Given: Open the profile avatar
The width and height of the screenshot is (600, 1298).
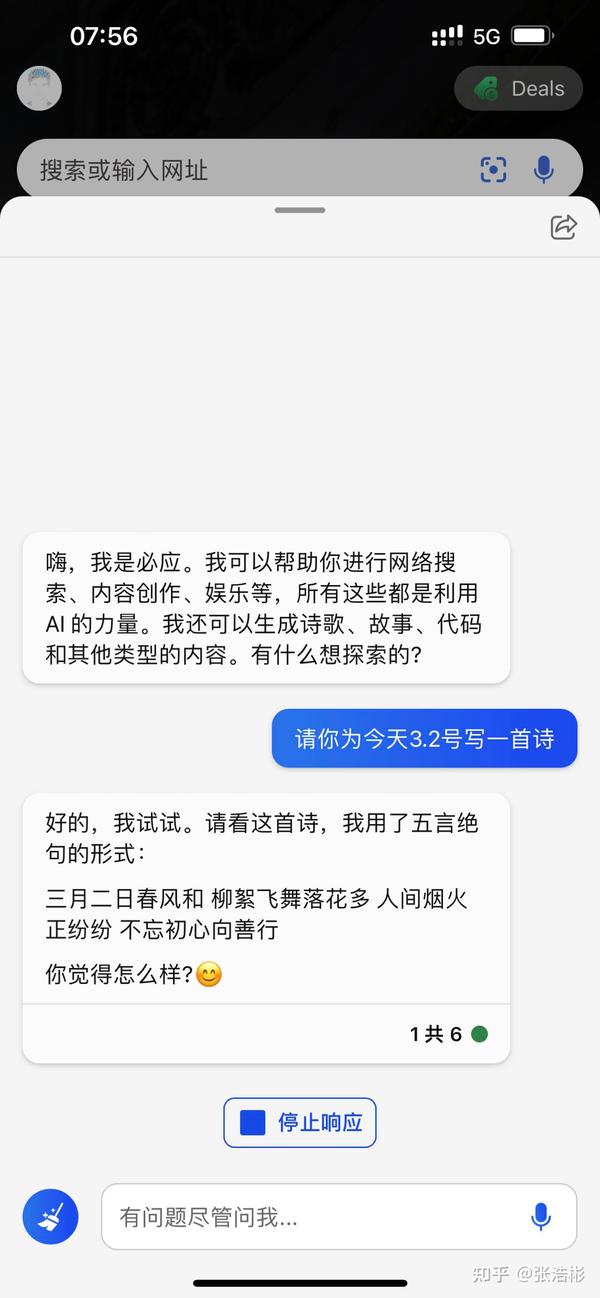Looking at the screenshot, I should (40, 88).
